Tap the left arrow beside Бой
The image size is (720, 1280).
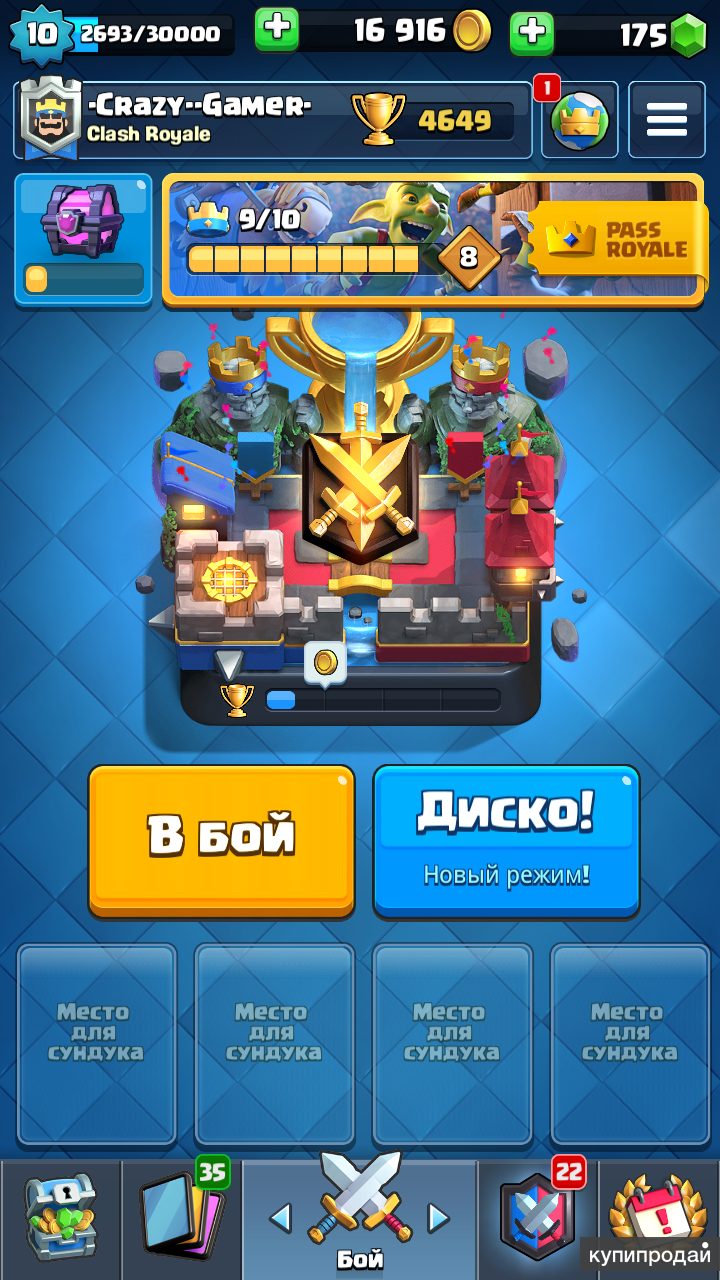[x=281, y=1217]
